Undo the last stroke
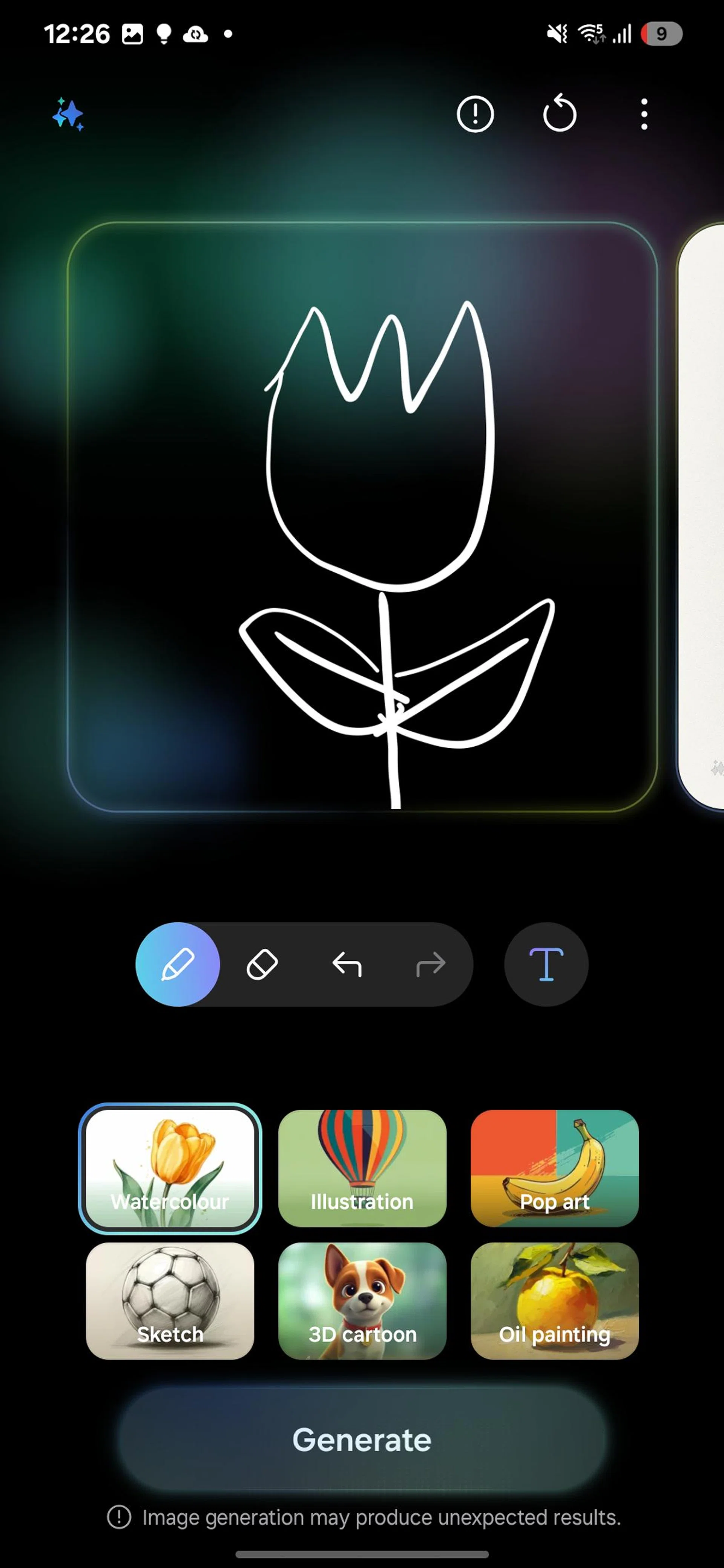Image resolution: width=724 pixels, height=1568 pixels. coord(347,964)
